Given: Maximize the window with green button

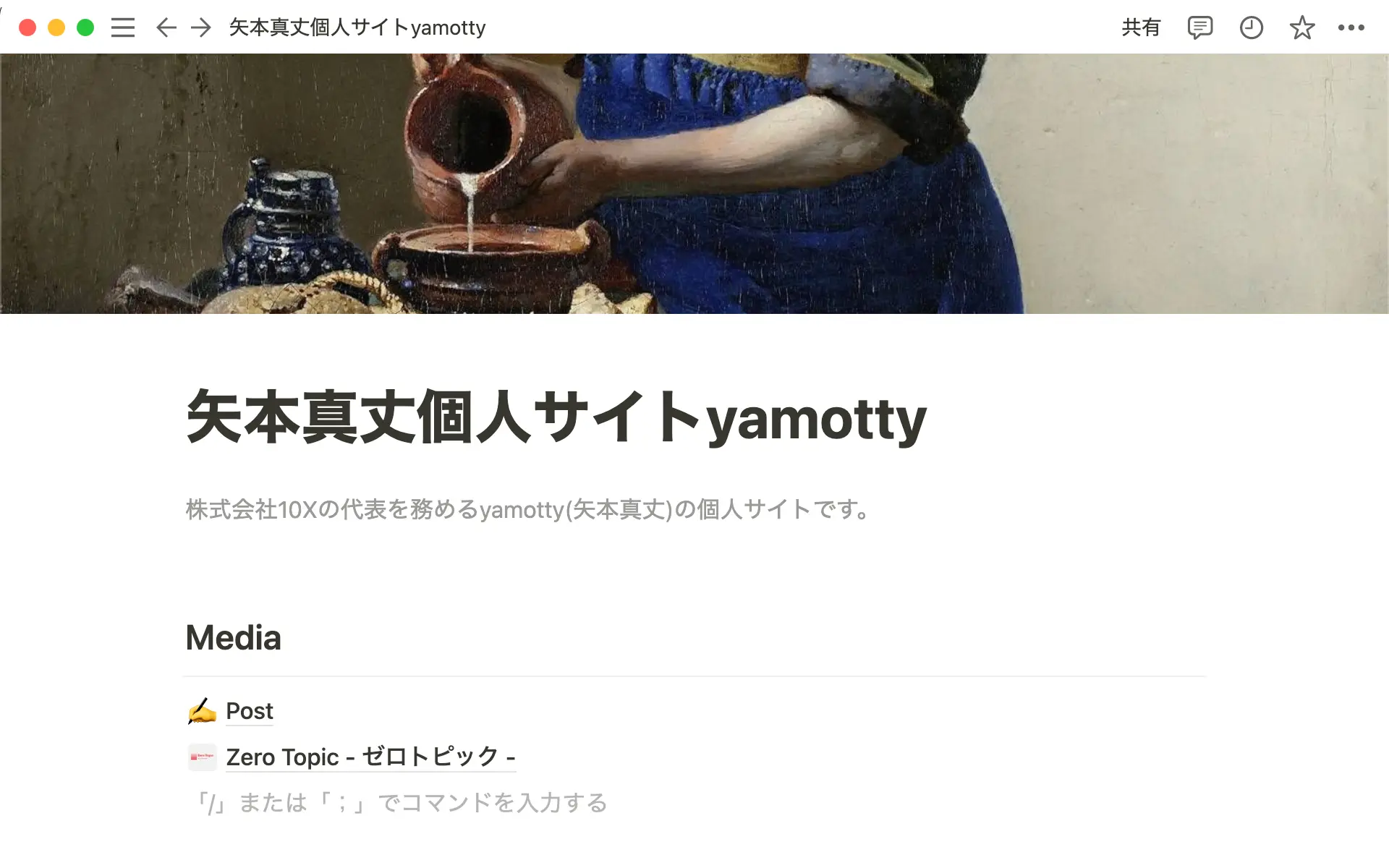Looking at the screenshot, I should pos(85,27).
